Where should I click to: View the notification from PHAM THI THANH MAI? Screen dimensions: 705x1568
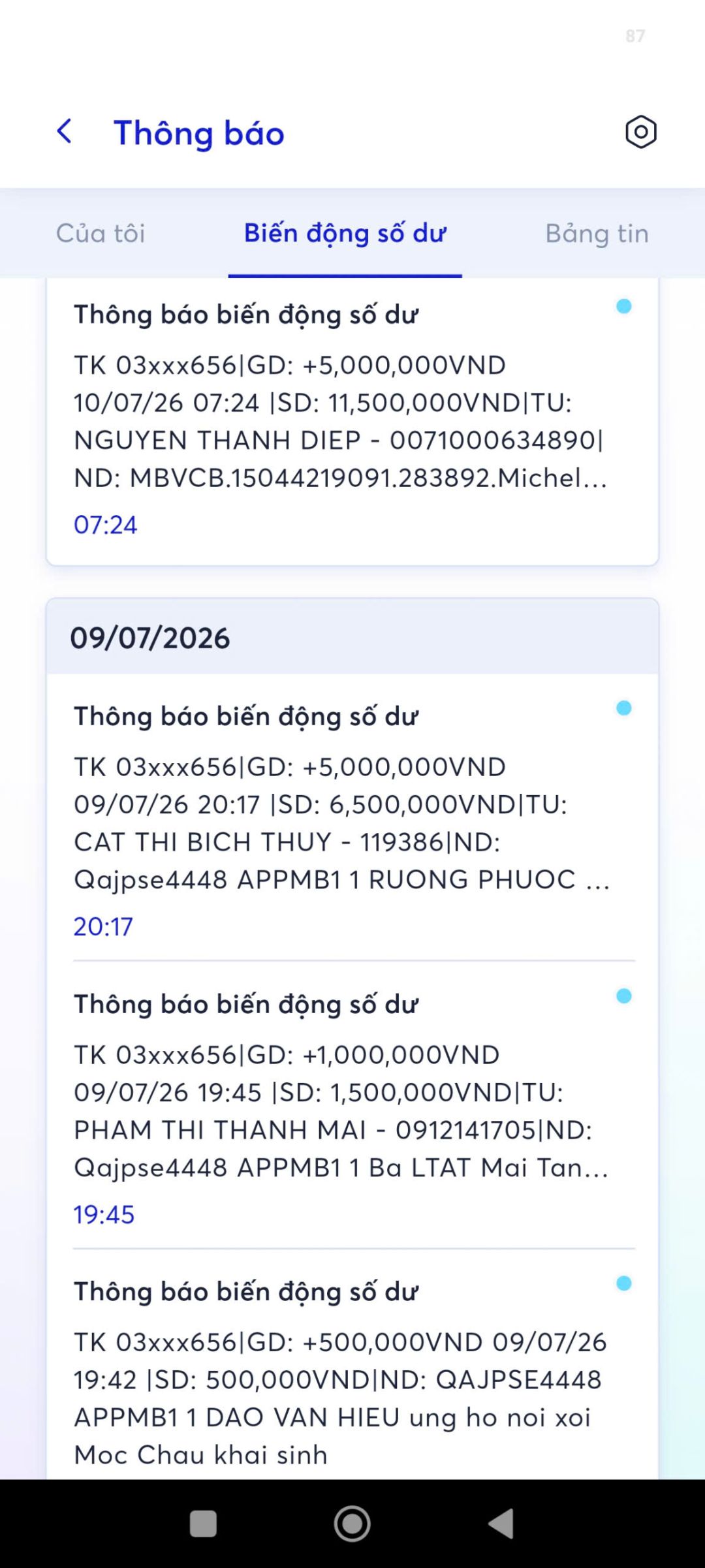pyautogui.click(x=352, y=1105)
